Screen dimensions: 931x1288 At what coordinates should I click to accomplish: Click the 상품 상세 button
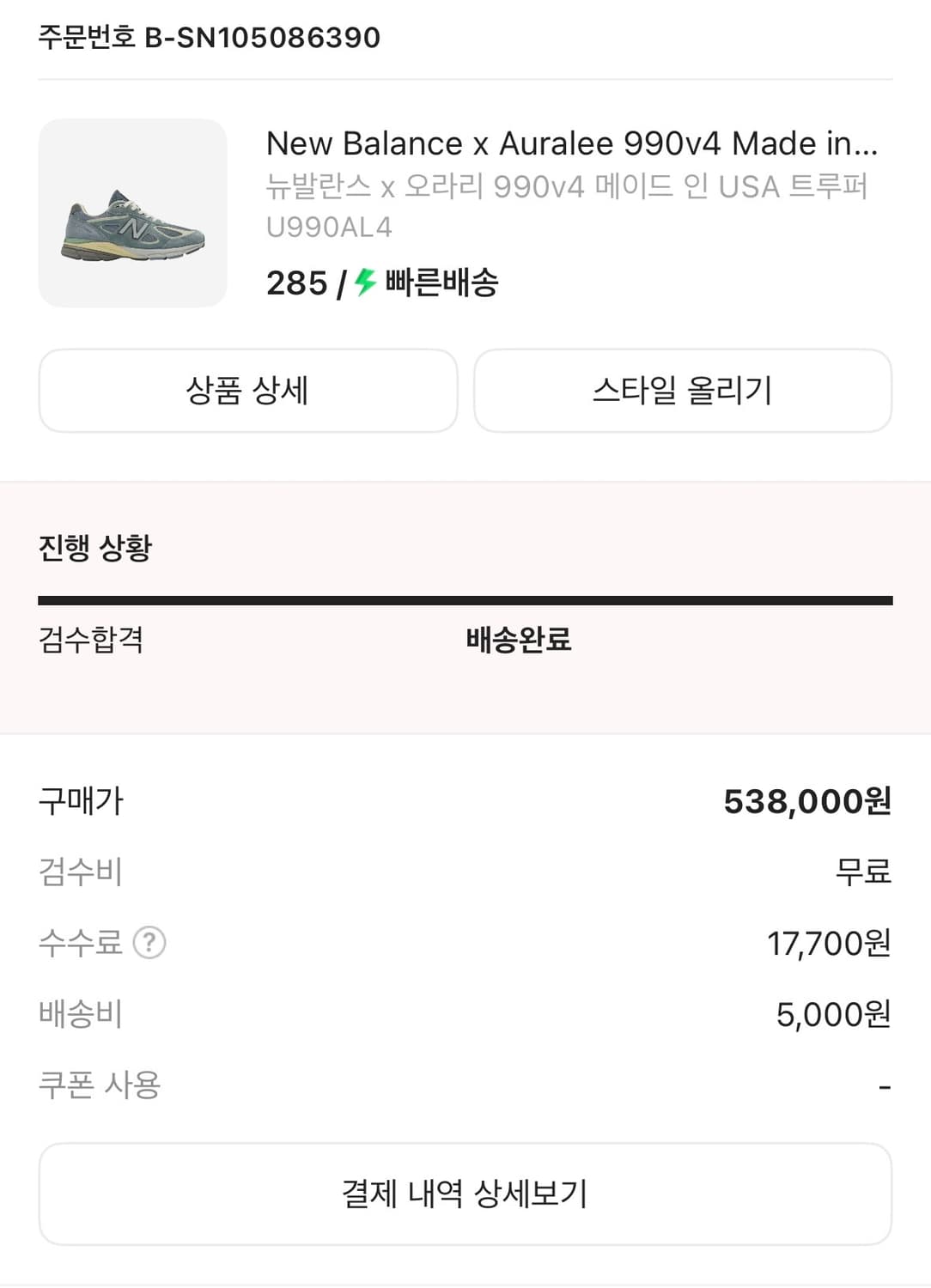pyautogui.click(x=247, y=390)
